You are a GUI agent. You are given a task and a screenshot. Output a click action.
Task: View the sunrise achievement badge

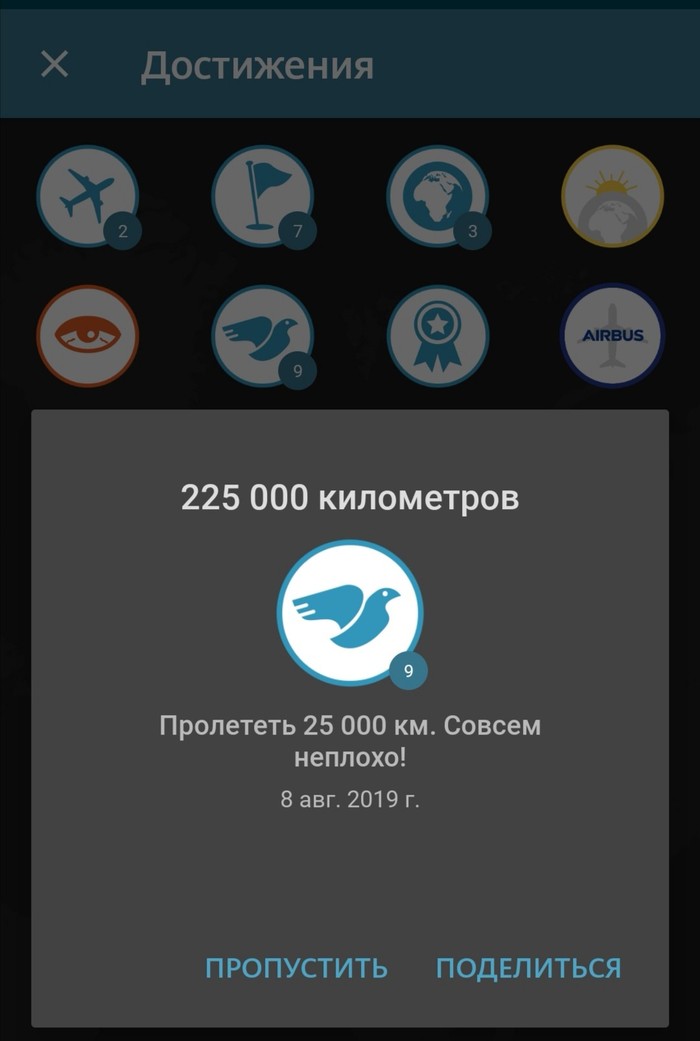coord(612,196)
